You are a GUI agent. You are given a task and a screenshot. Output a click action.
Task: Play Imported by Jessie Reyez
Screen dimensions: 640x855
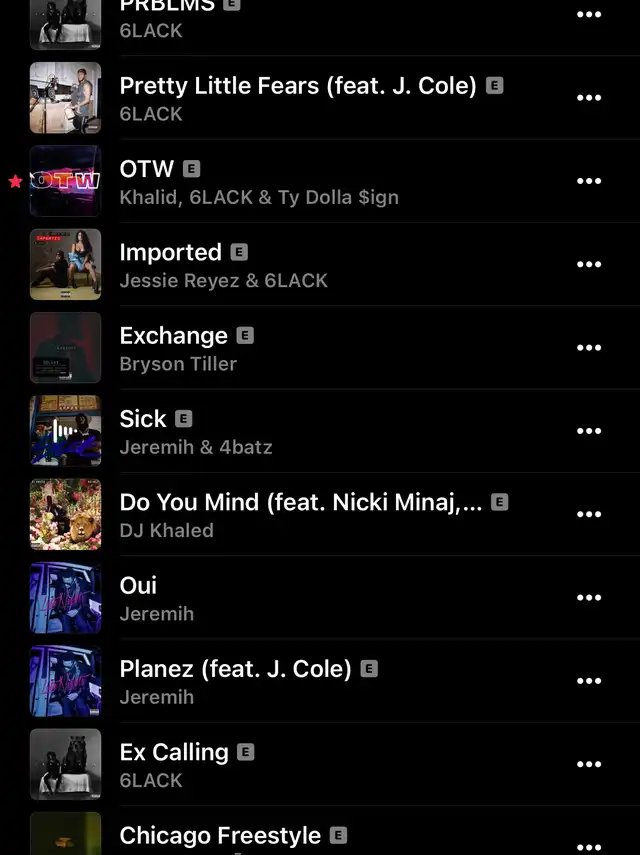point(223,265)
